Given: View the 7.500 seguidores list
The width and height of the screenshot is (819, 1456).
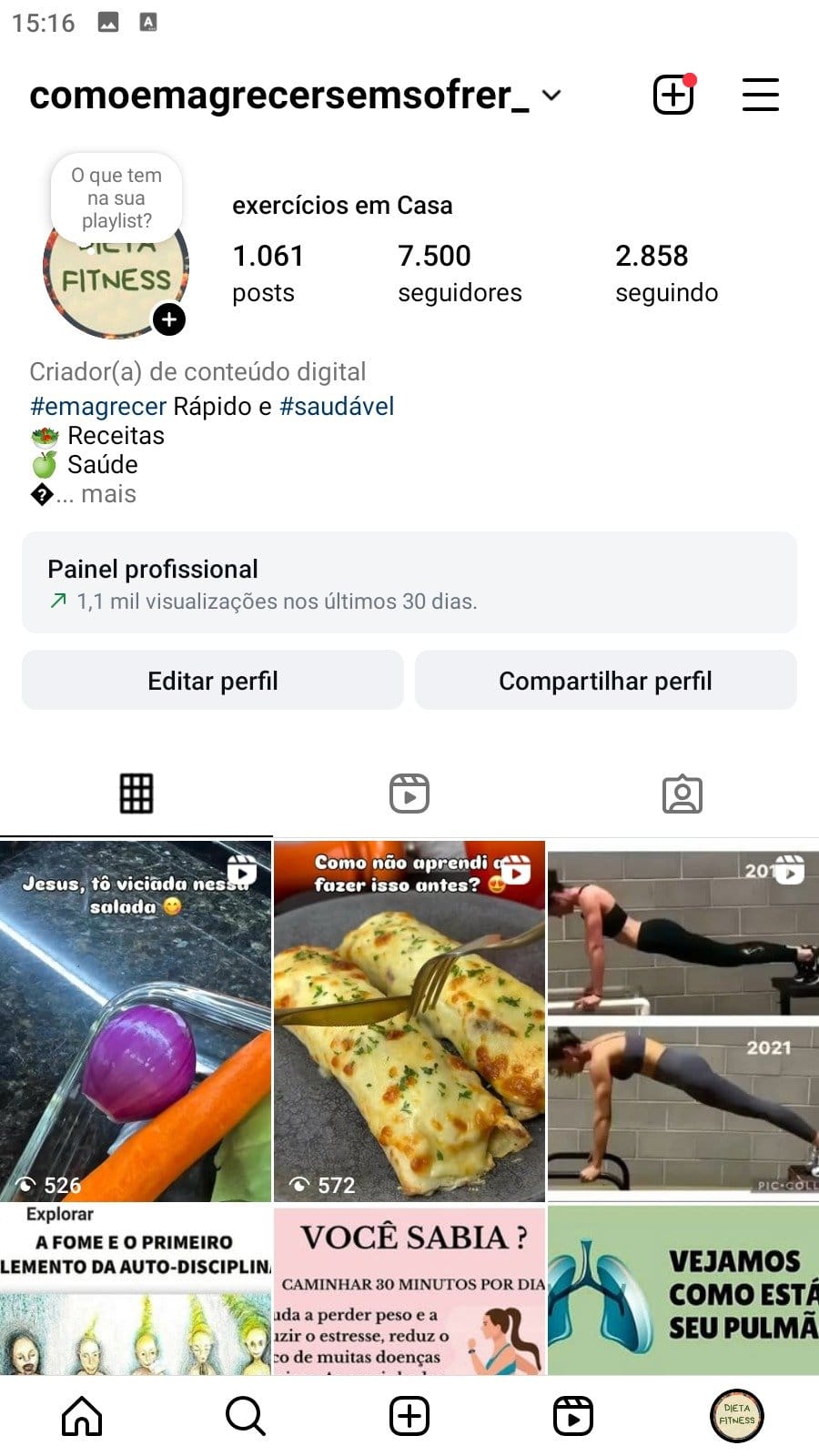Looking at the screenshot, I should pyautogui.click(x=459, y=273).
